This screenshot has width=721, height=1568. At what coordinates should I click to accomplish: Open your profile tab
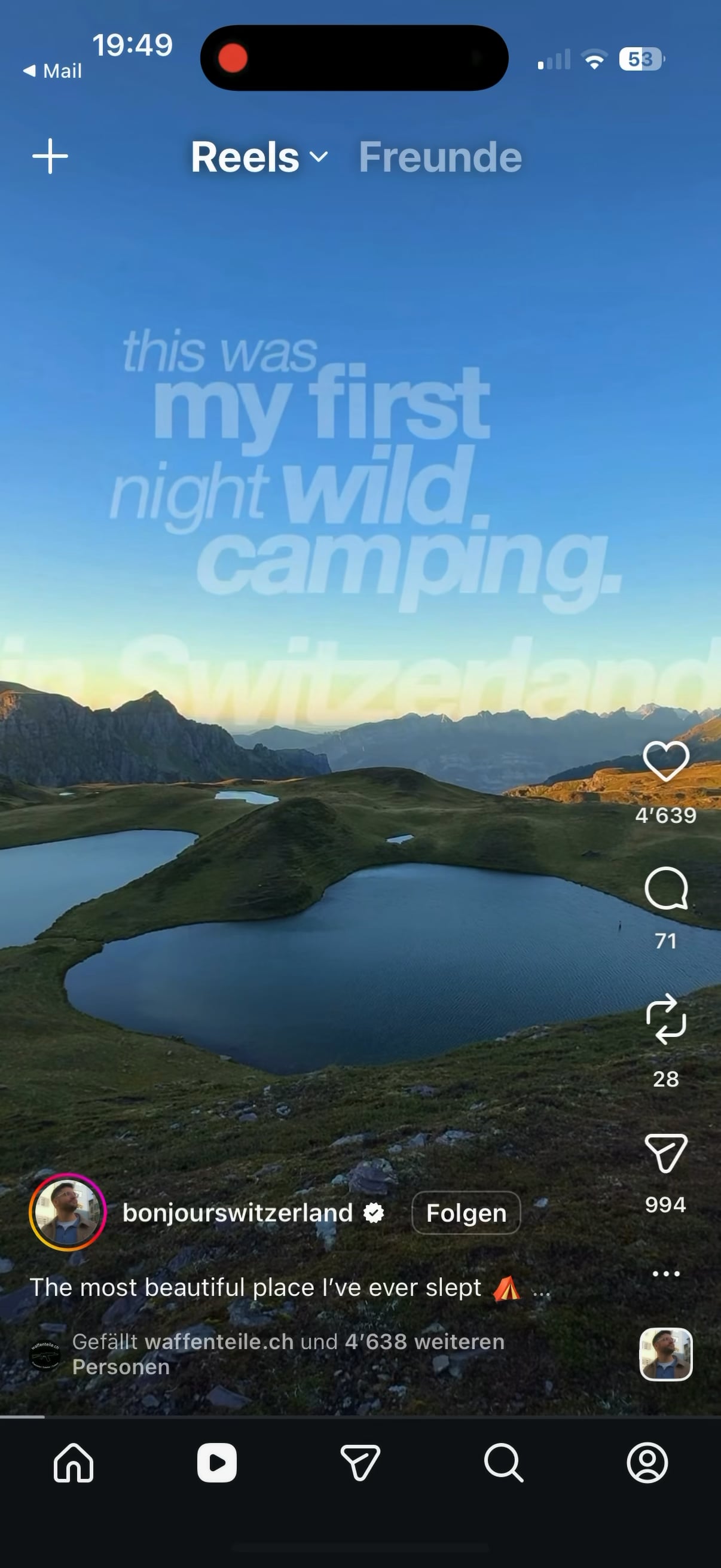click(x=647, y=1463)
